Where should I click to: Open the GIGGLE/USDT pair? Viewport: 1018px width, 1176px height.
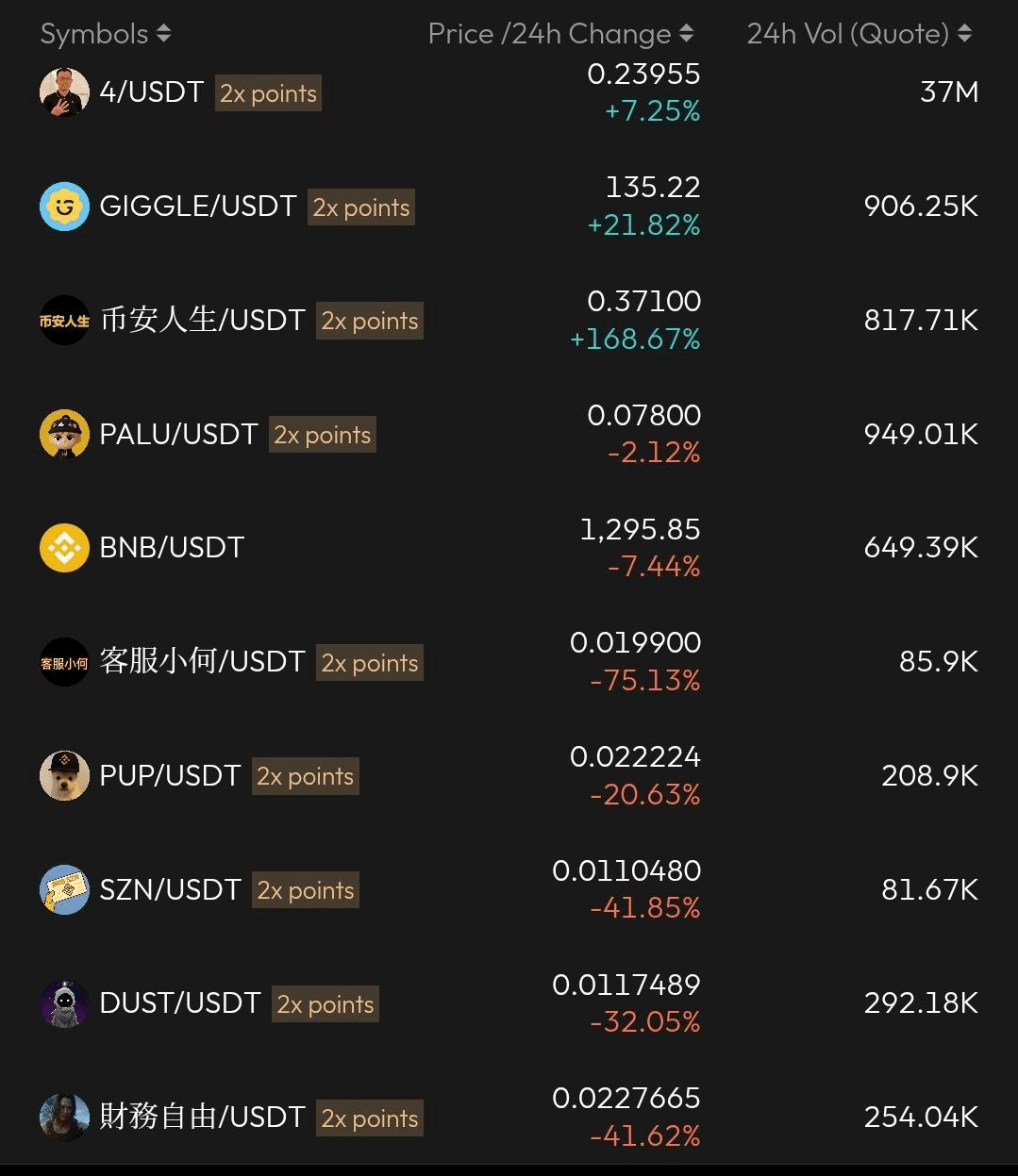(x=198, y=207)
